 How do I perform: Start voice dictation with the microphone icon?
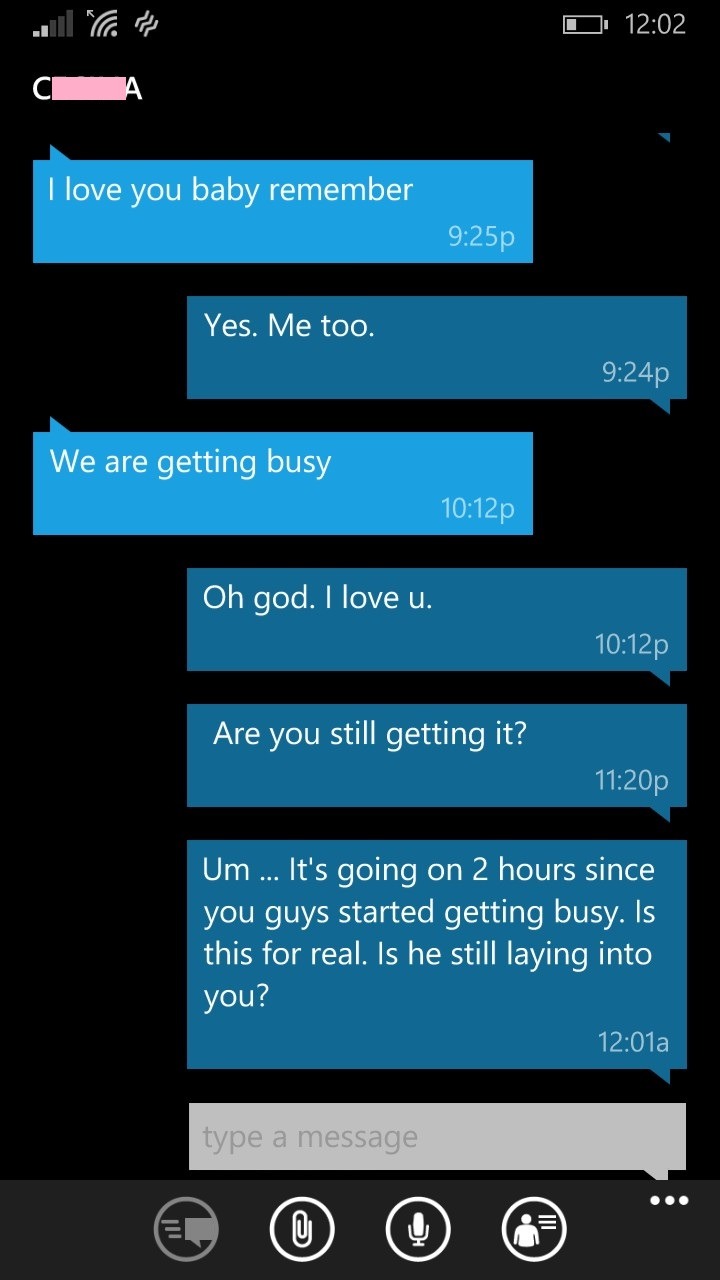click(418, 1228)
